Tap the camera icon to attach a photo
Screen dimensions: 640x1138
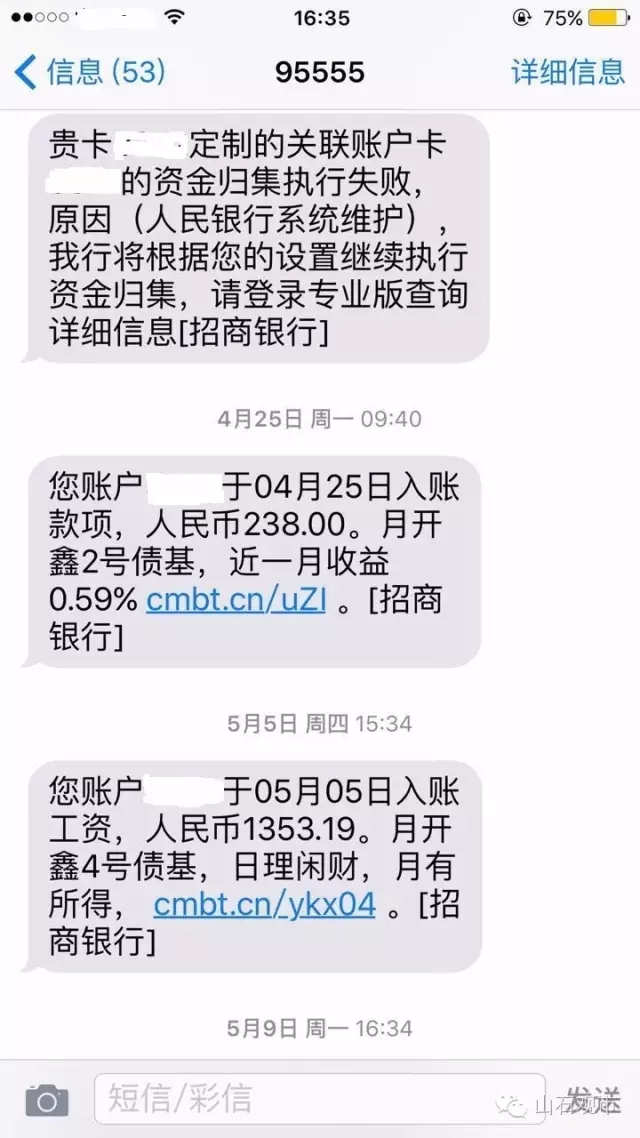(x=46, y=1100)
